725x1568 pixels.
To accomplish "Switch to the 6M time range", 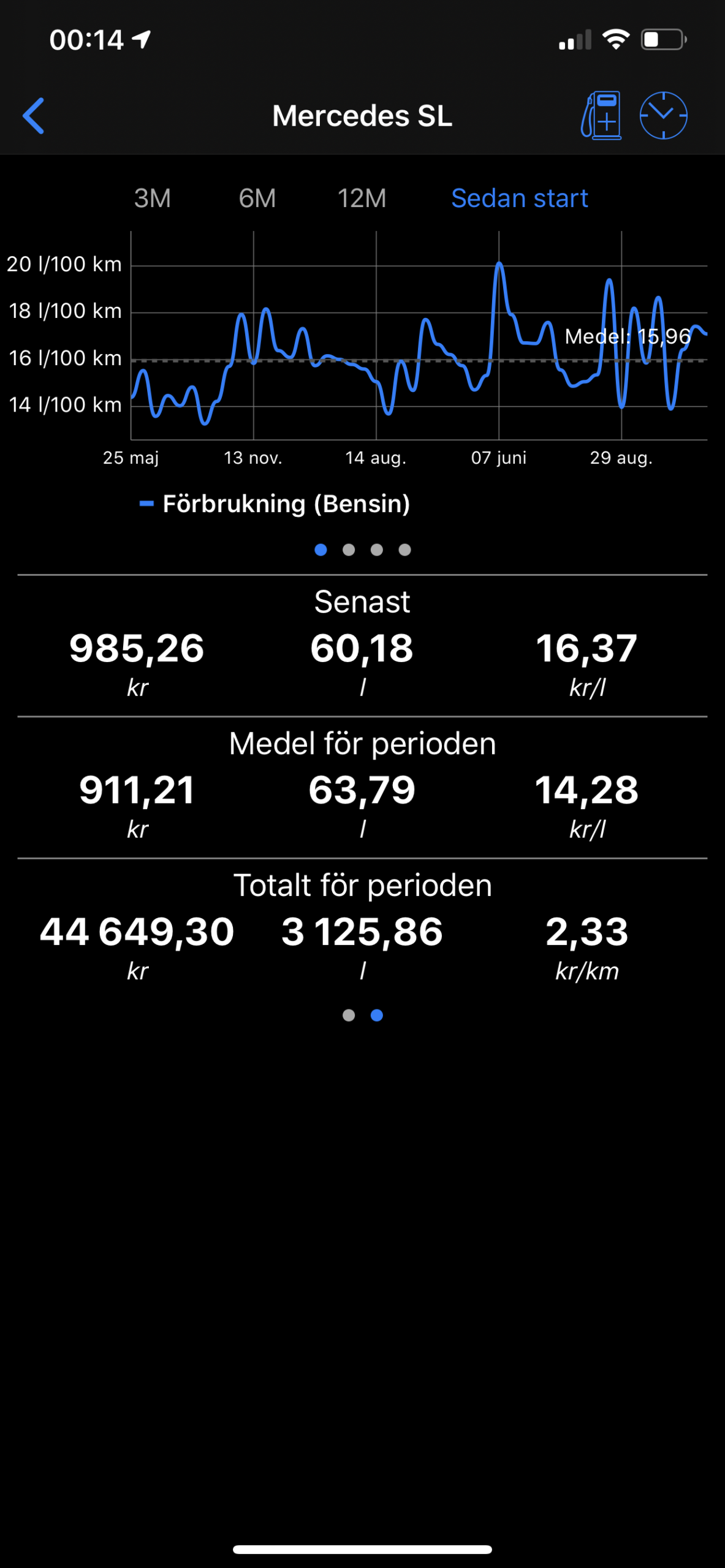I will coord(257,198).
